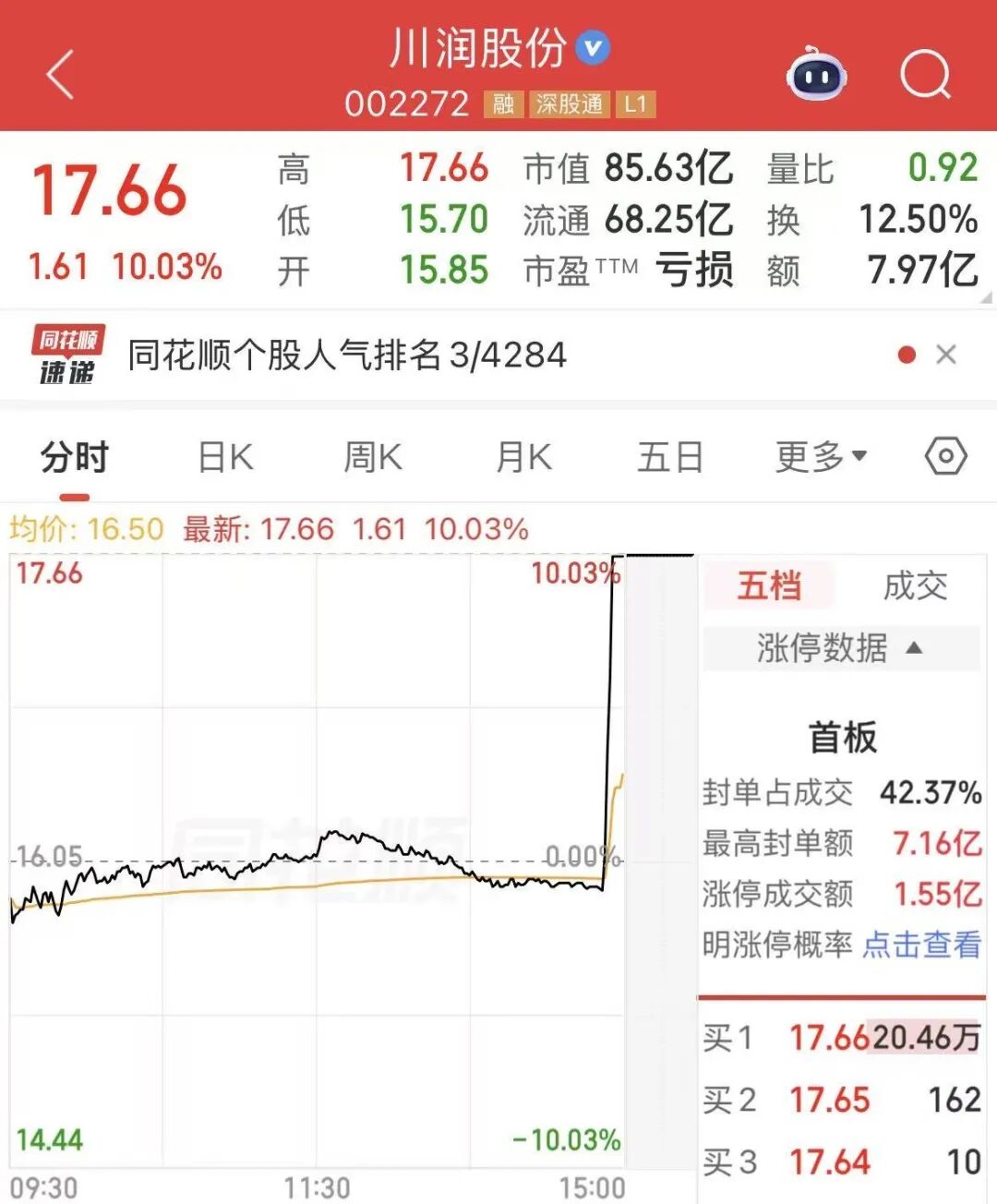
Task: Dismiss the popularity ranking banner with X
Action: pyautogui.click(x=947, y=355)
